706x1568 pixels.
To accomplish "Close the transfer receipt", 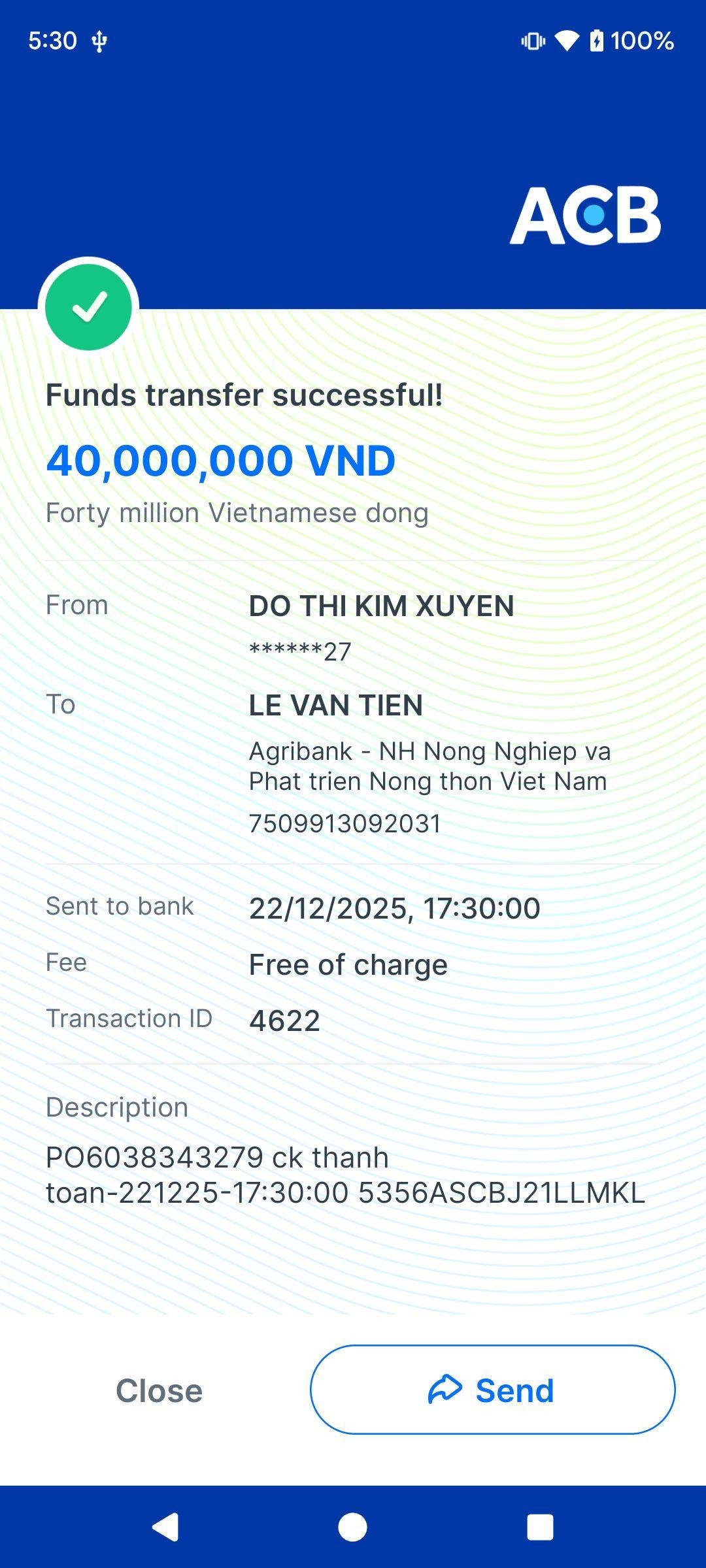I will coord(159,1390).
